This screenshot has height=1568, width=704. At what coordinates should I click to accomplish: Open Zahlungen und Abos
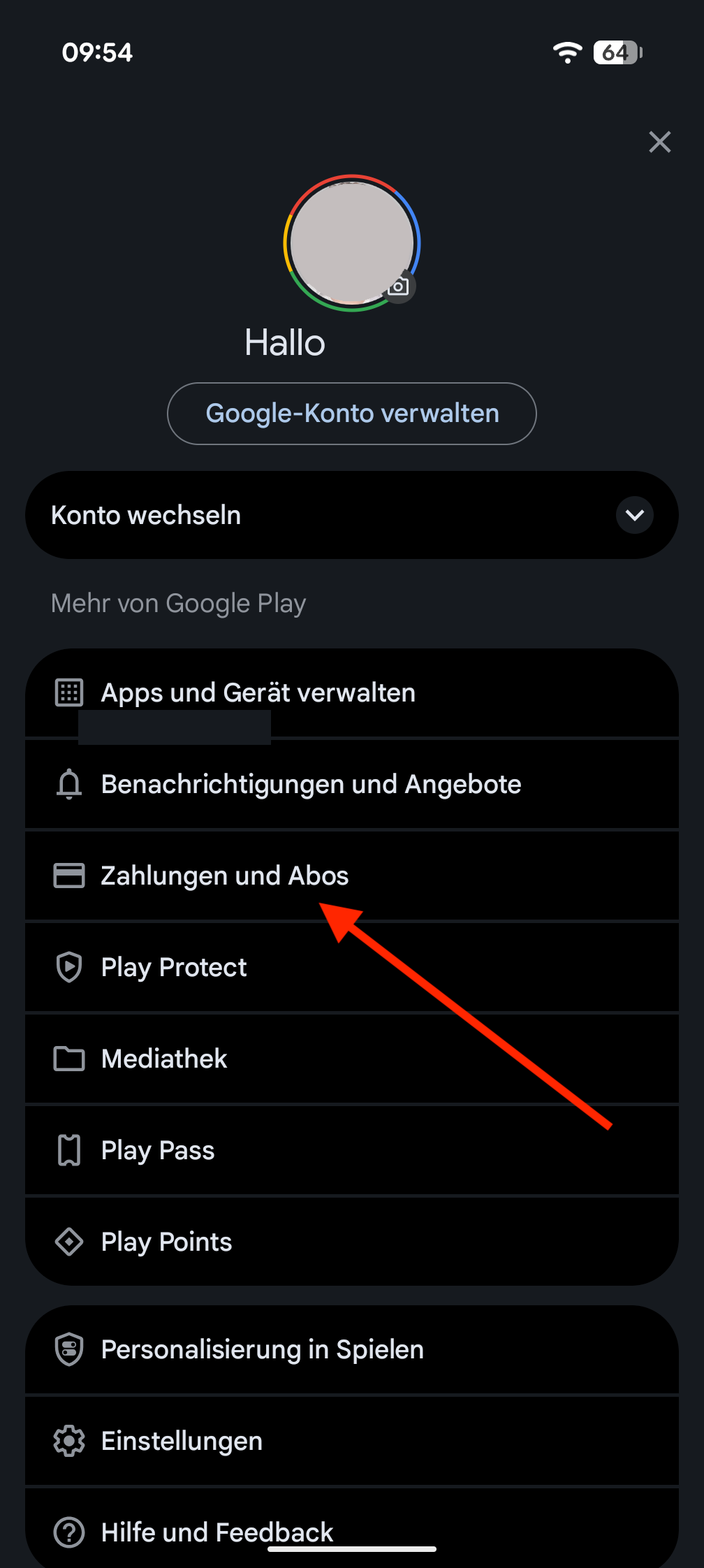(224, 876)
